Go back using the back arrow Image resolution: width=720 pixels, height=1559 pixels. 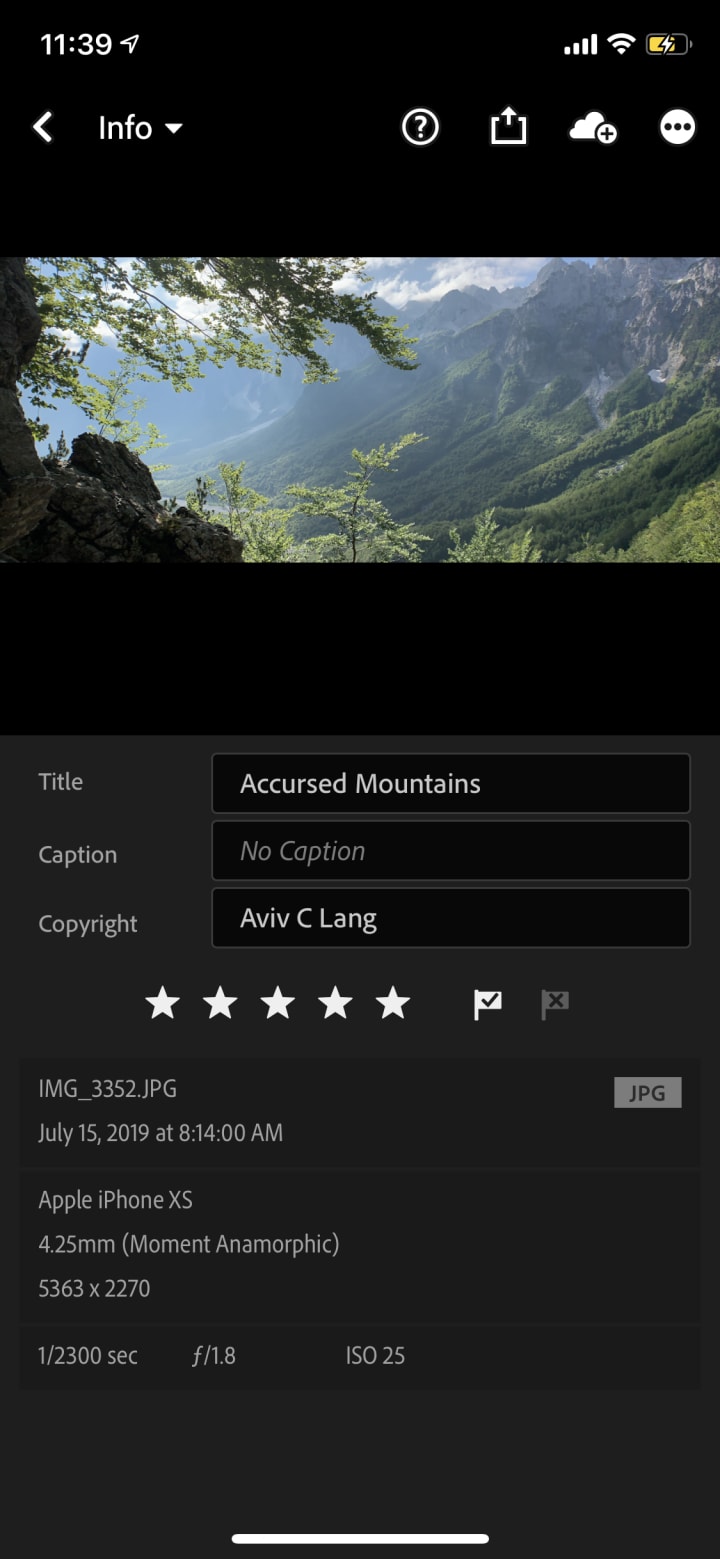tap(42, 128)
